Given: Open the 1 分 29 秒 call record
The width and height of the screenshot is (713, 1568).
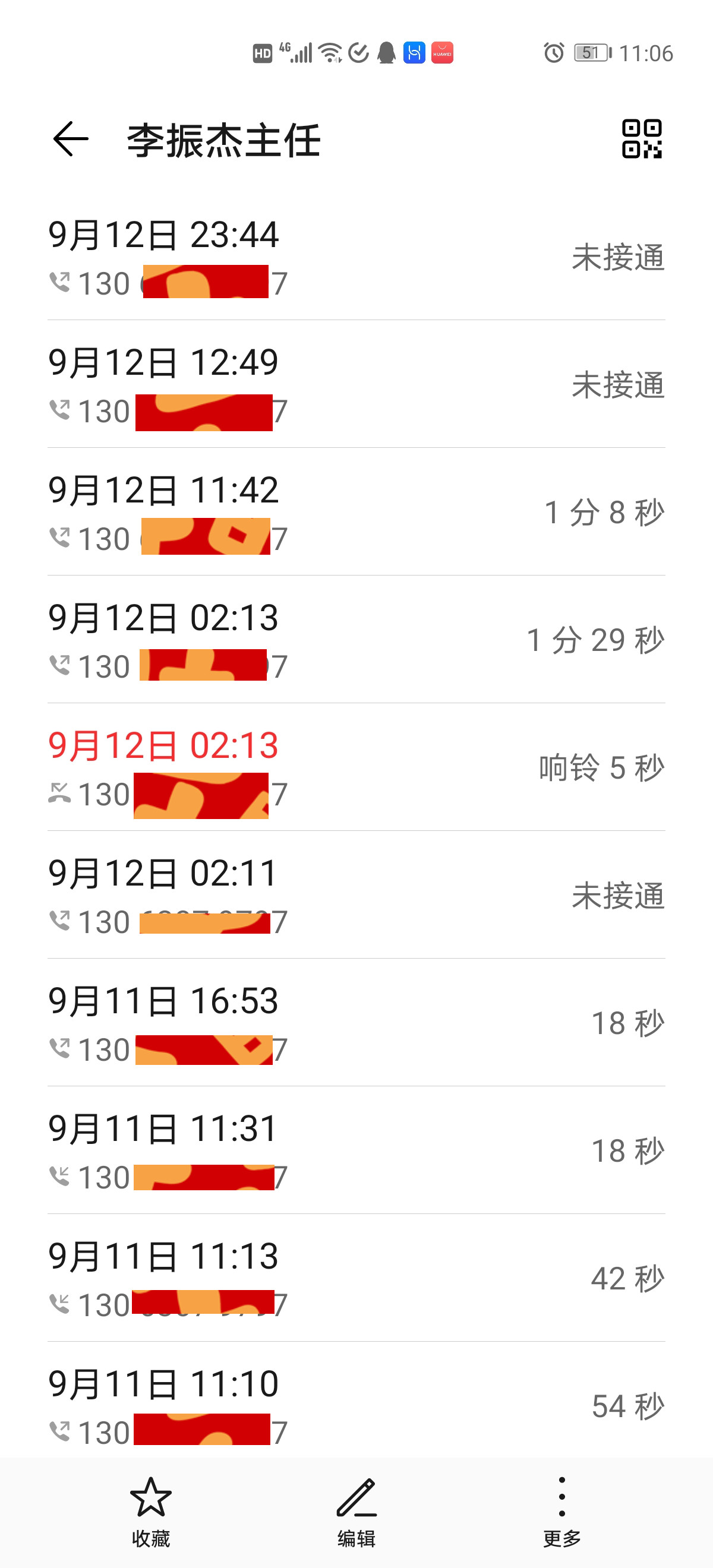Looking at the screenshot, I should coord(356,640).
